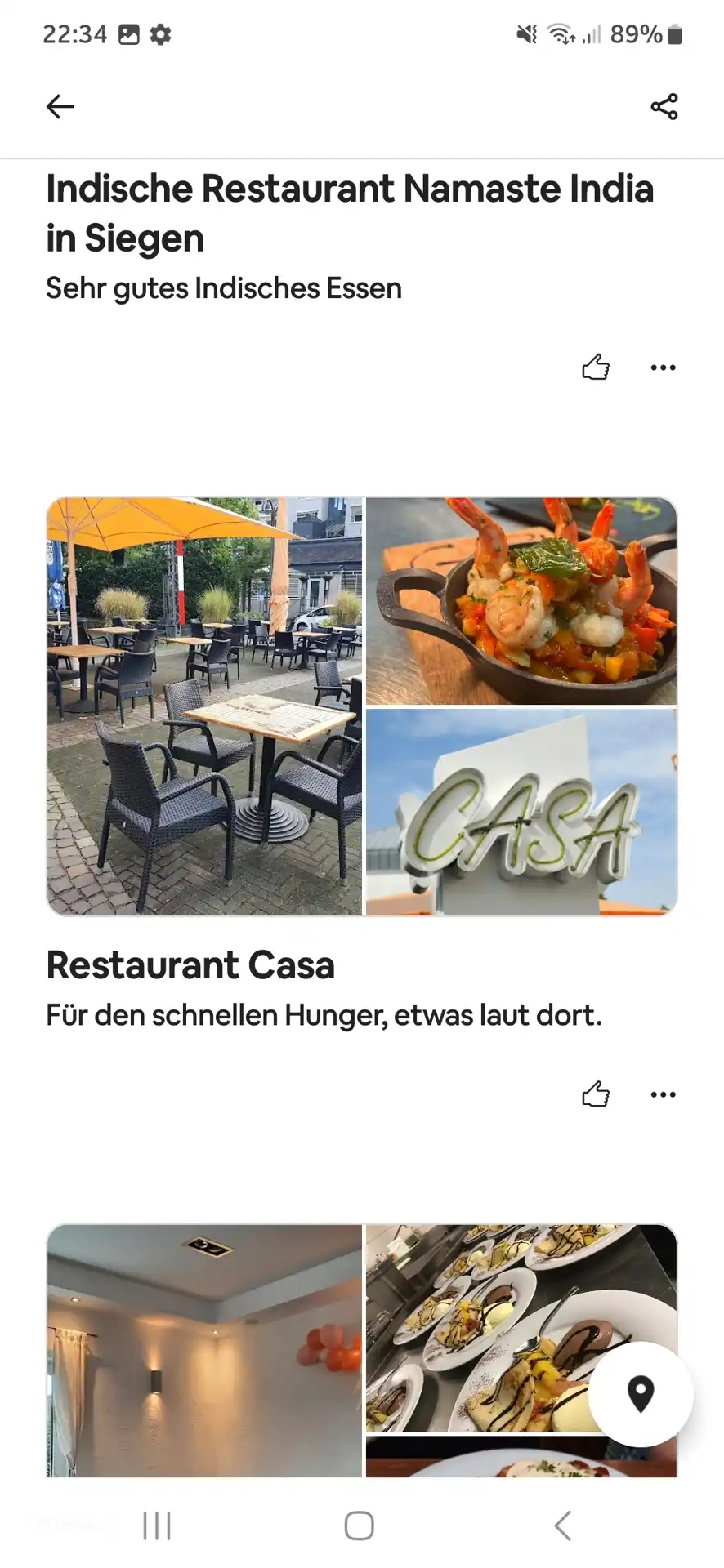724x1568 pixels.
Task: Open recent apps from navigation bar
Action: coord(157,1525)
